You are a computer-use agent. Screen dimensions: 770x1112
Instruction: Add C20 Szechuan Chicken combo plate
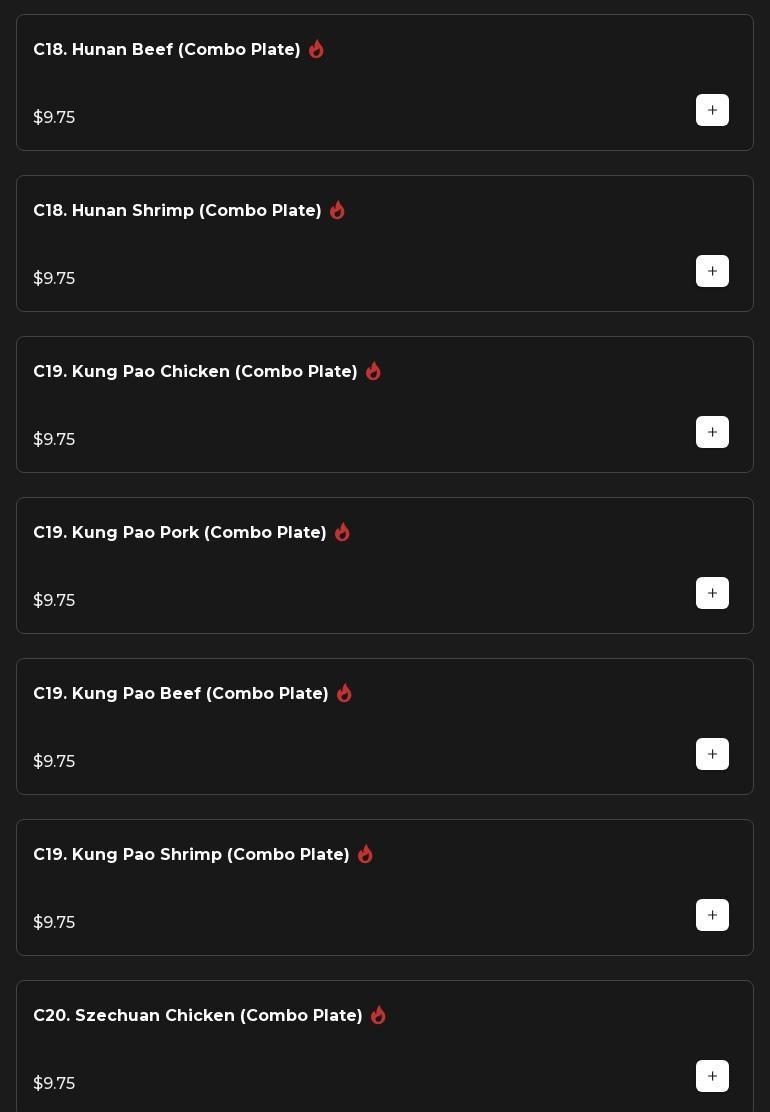pyautogui.click(x=712, y=1076)
